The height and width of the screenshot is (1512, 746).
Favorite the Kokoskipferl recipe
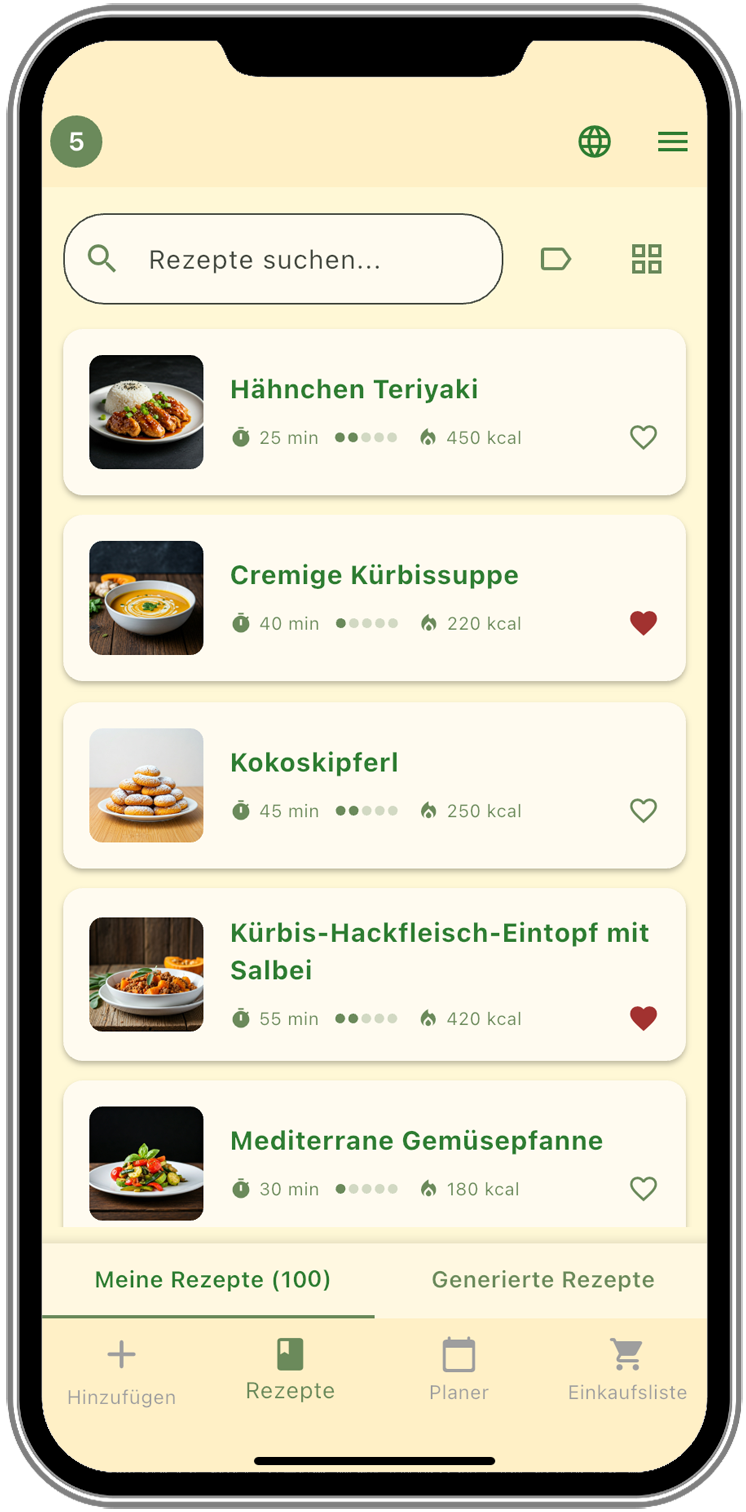[643, 810]
